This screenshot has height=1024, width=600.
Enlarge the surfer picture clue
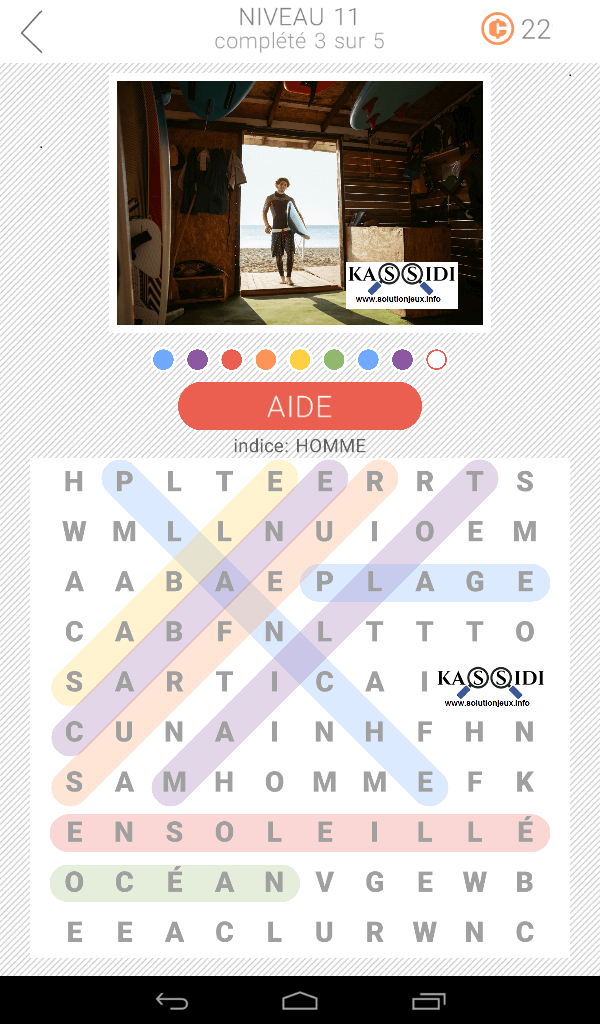point(300,202)
